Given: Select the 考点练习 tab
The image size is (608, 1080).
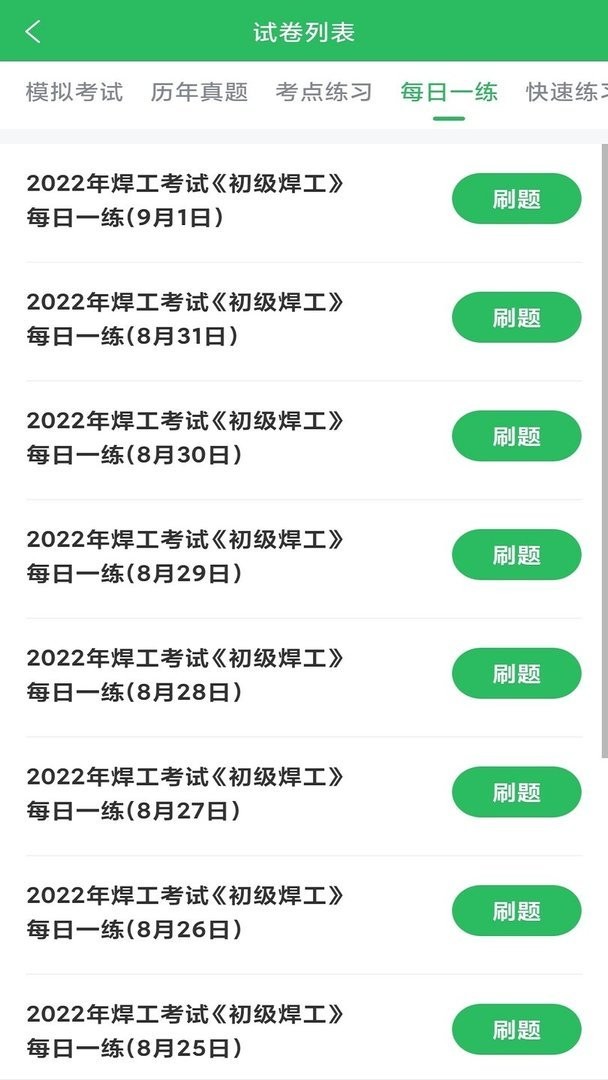Looking at the screenshot, I should click(x=324, y=93).
